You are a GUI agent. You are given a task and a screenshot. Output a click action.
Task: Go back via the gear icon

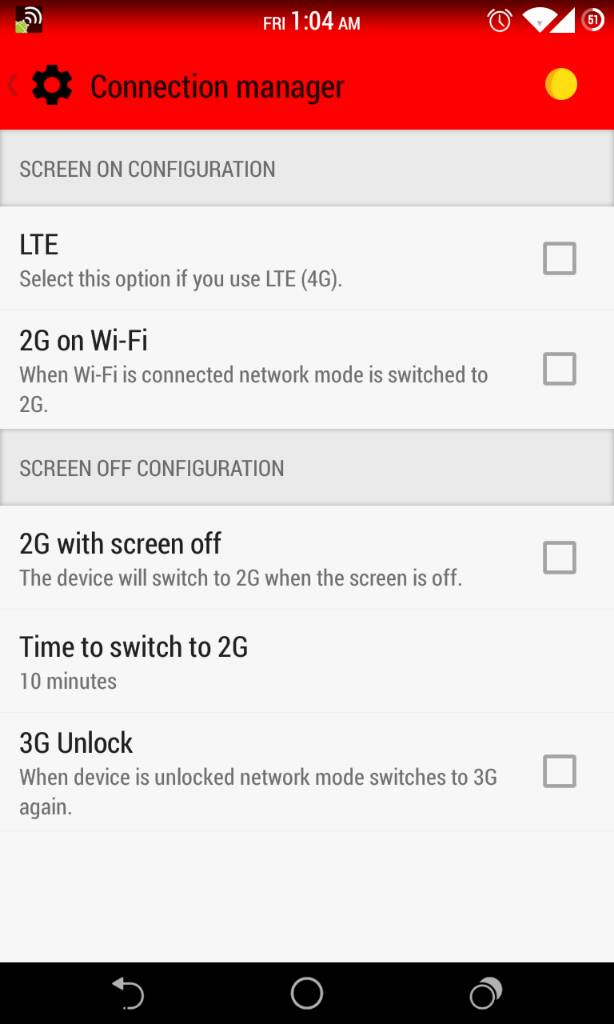point(50,86)
